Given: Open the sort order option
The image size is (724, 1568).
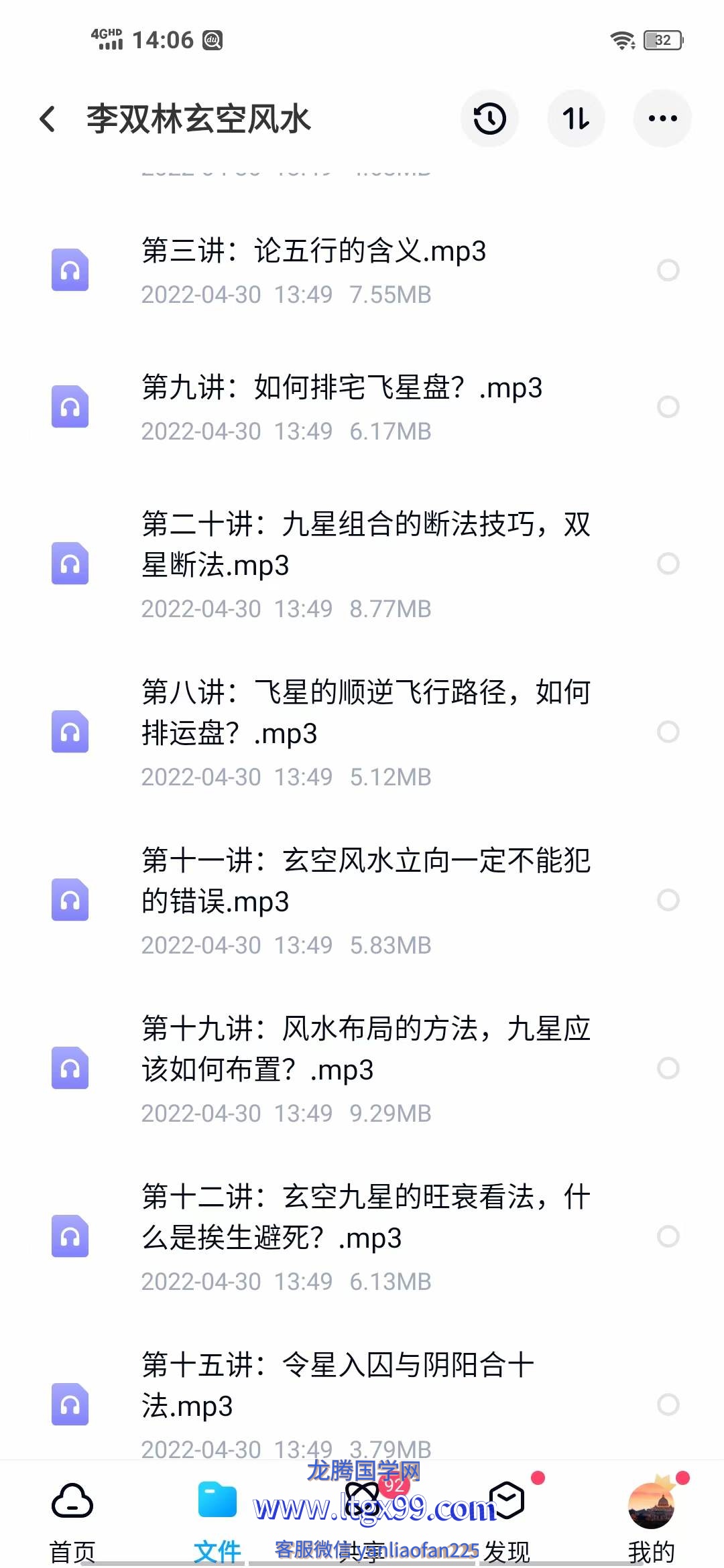Looking at the screenshot, I should (576, 119).
